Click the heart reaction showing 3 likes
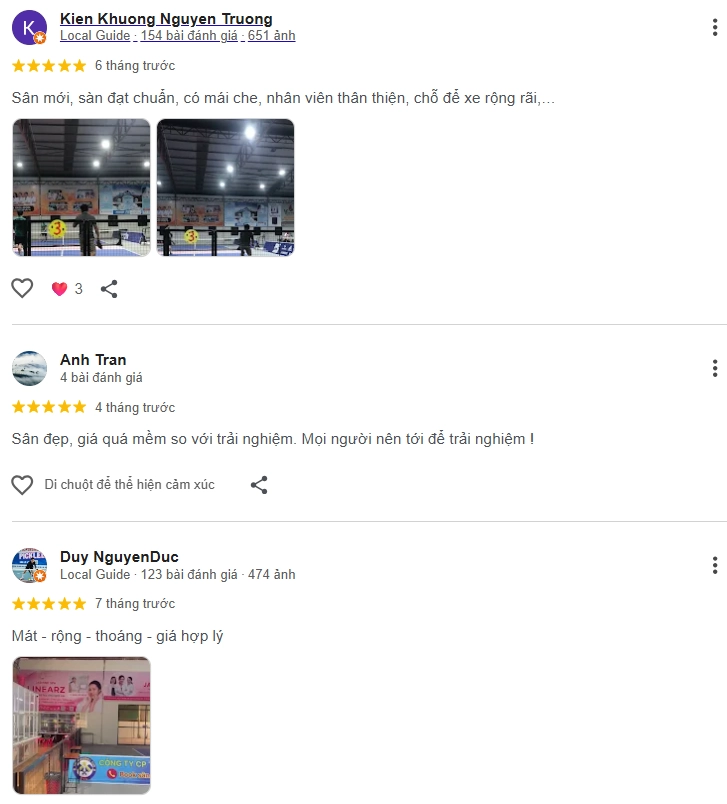Viewport: 727px width, 804px height. (x=62, y=288)
